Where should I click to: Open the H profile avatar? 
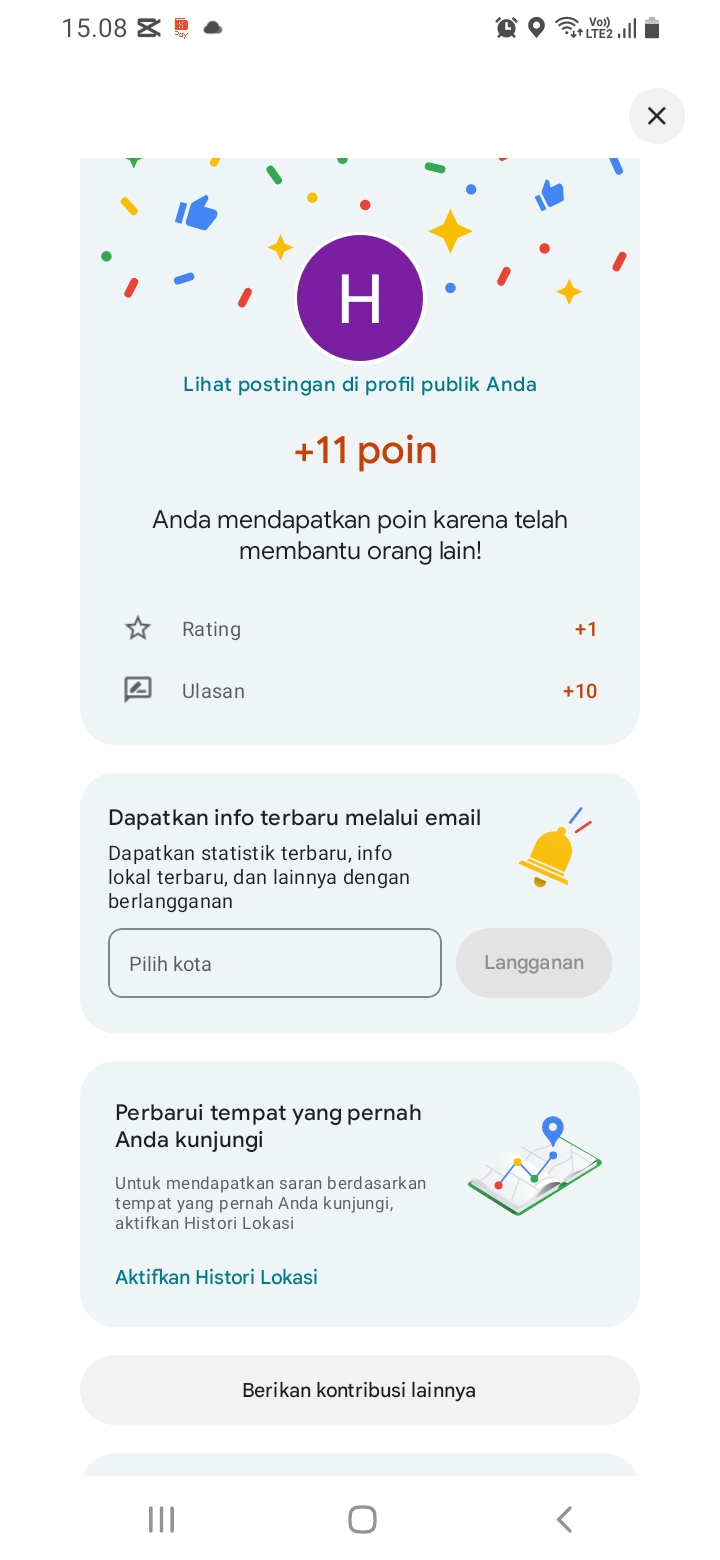pos(360,298)
